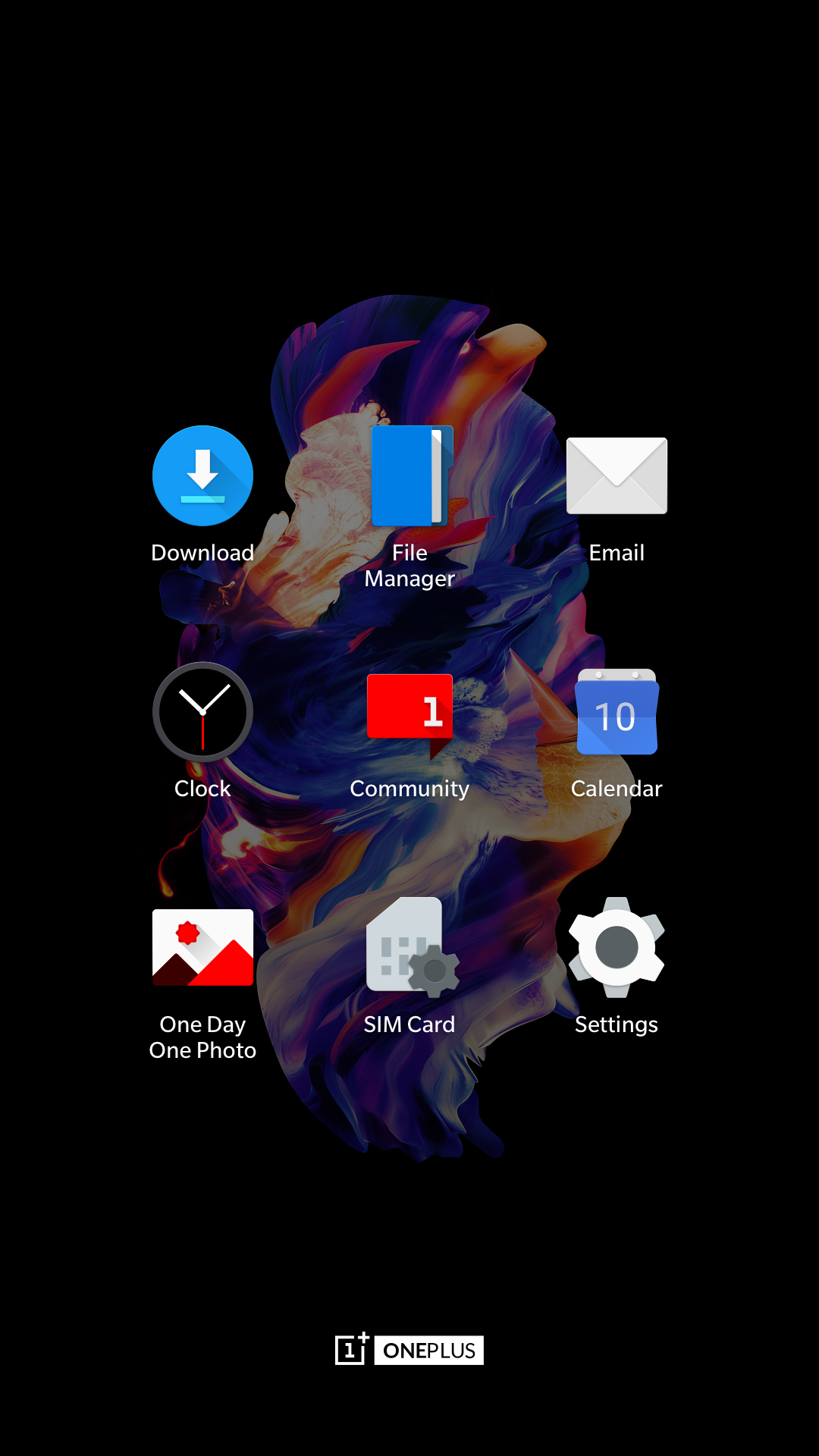Tap the Clock label text

(202, 788)
